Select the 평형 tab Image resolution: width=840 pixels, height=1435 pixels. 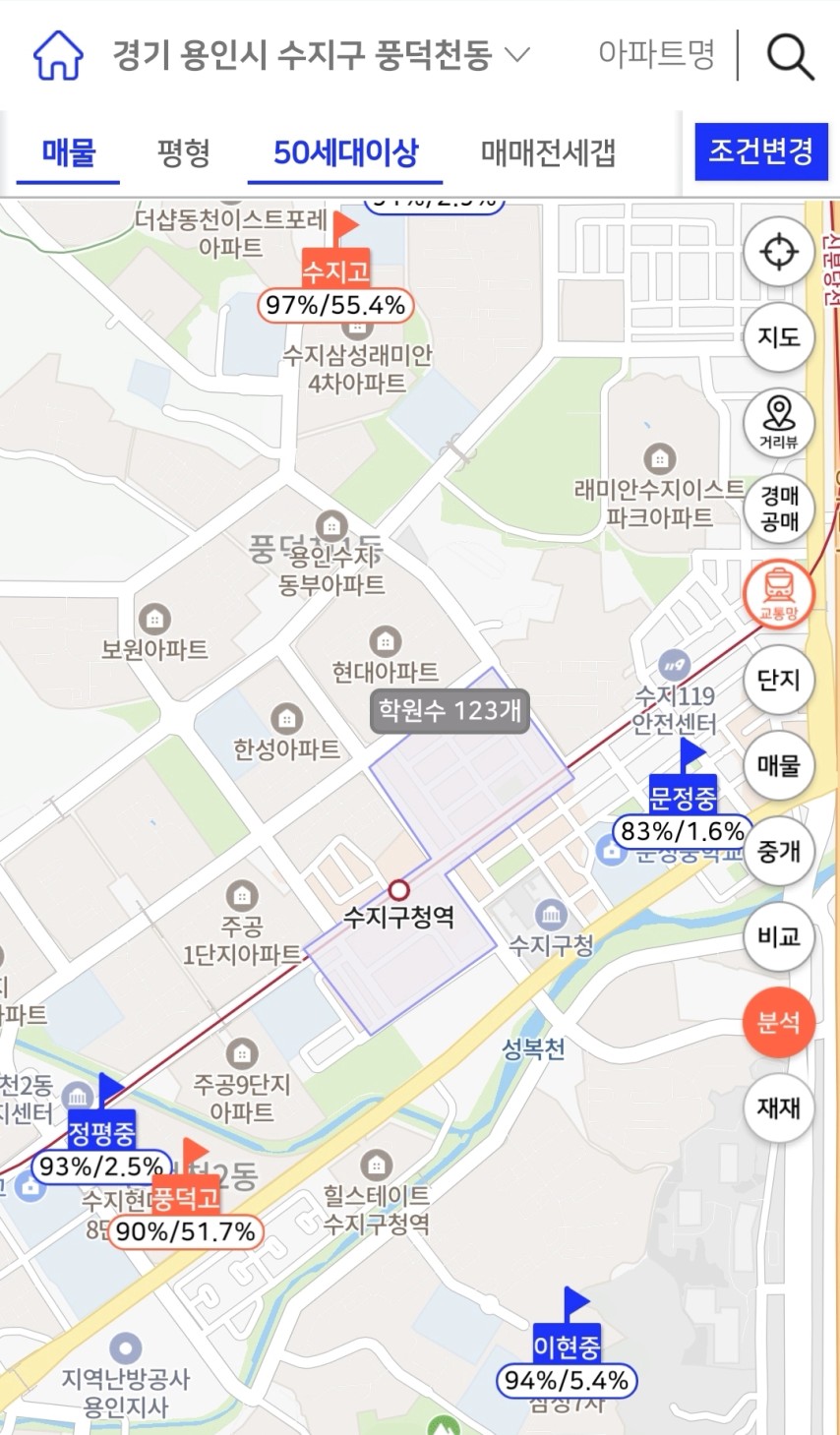coord(183,152)
